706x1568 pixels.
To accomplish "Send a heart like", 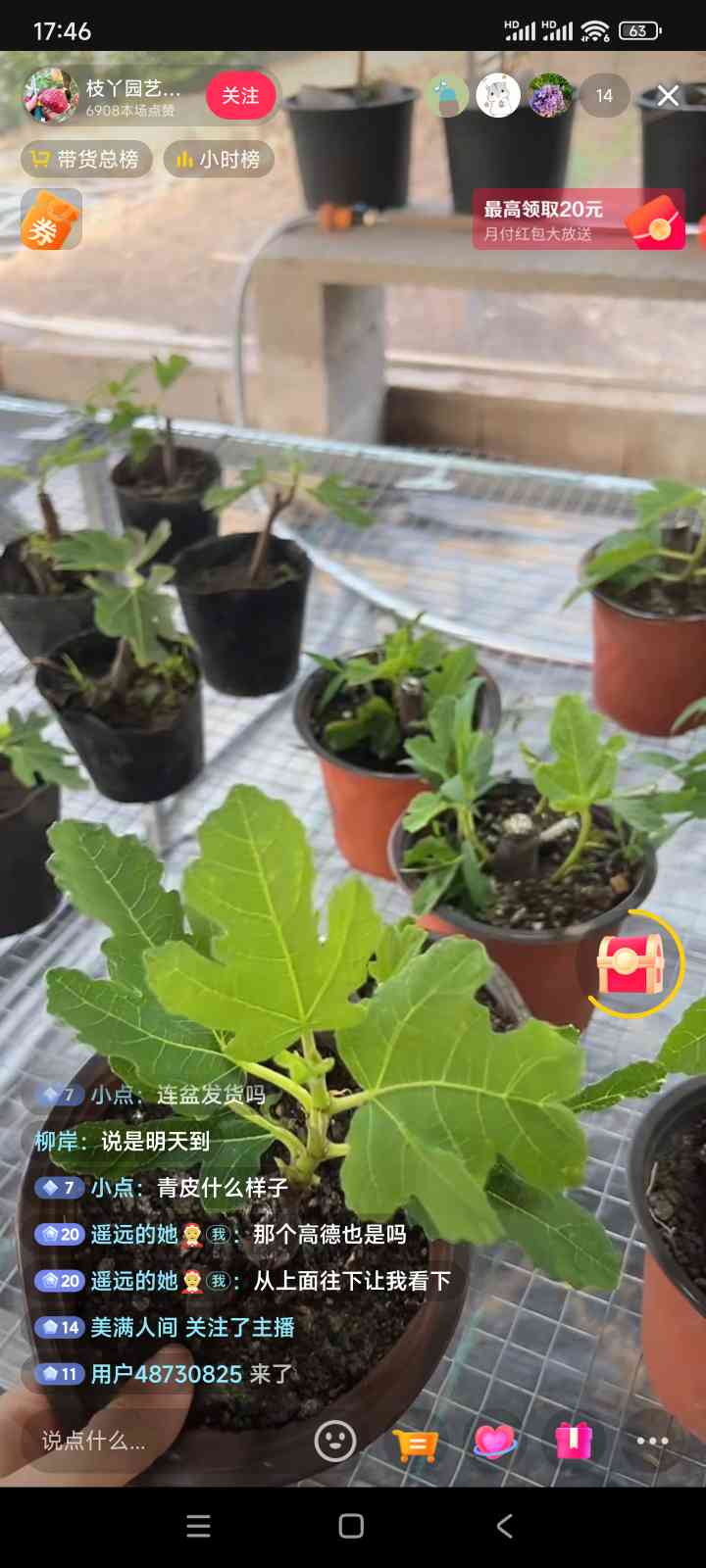I will (x=495, y=1441).
